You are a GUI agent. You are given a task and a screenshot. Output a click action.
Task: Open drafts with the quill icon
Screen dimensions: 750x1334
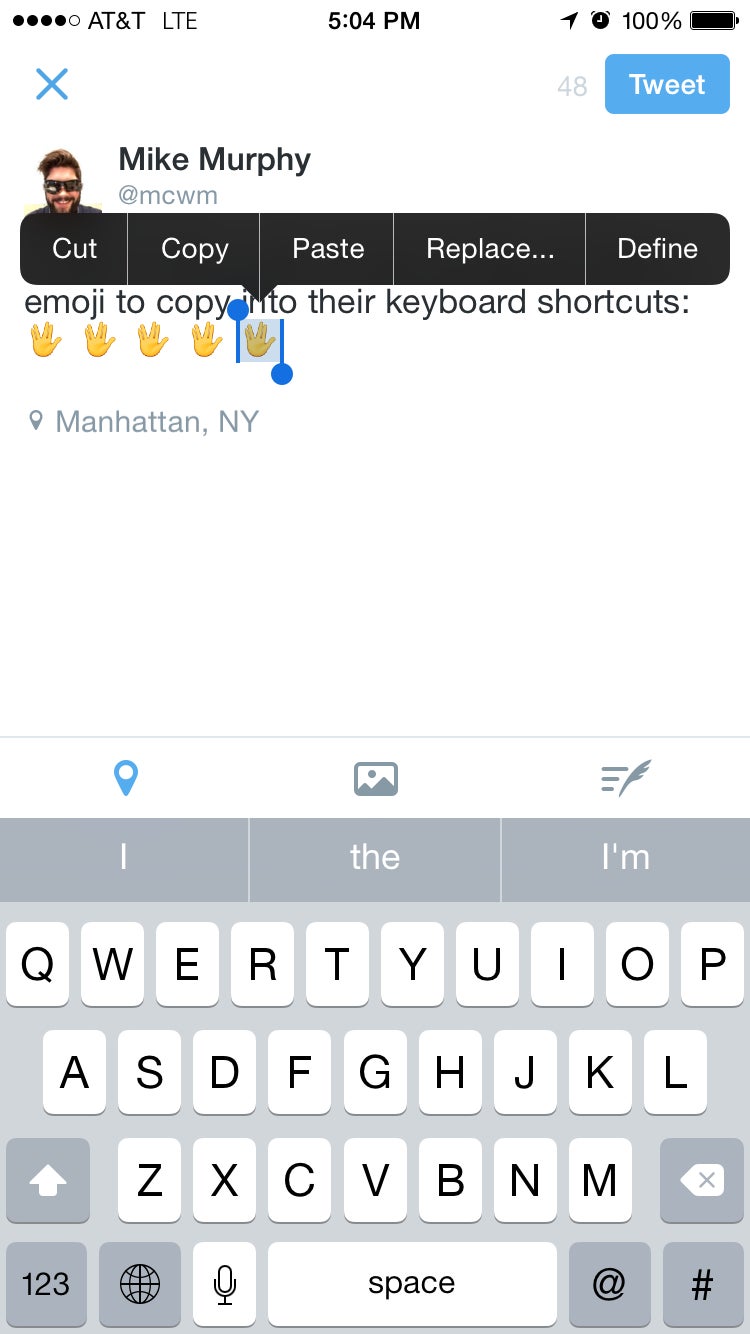coord(626,778)
